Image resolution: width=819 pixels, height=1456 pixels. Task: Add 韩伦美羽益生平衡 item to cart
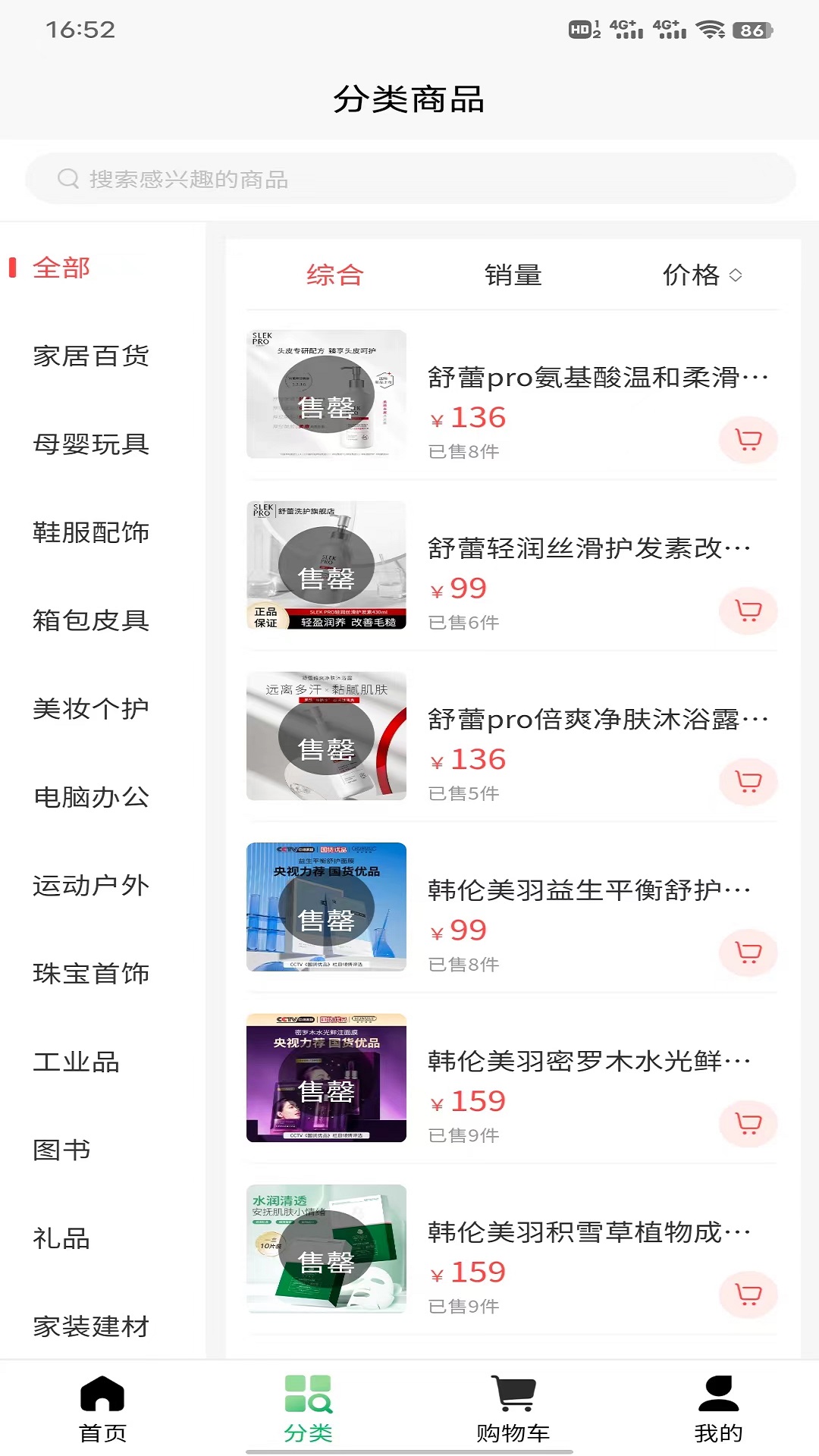coord(748,952)
